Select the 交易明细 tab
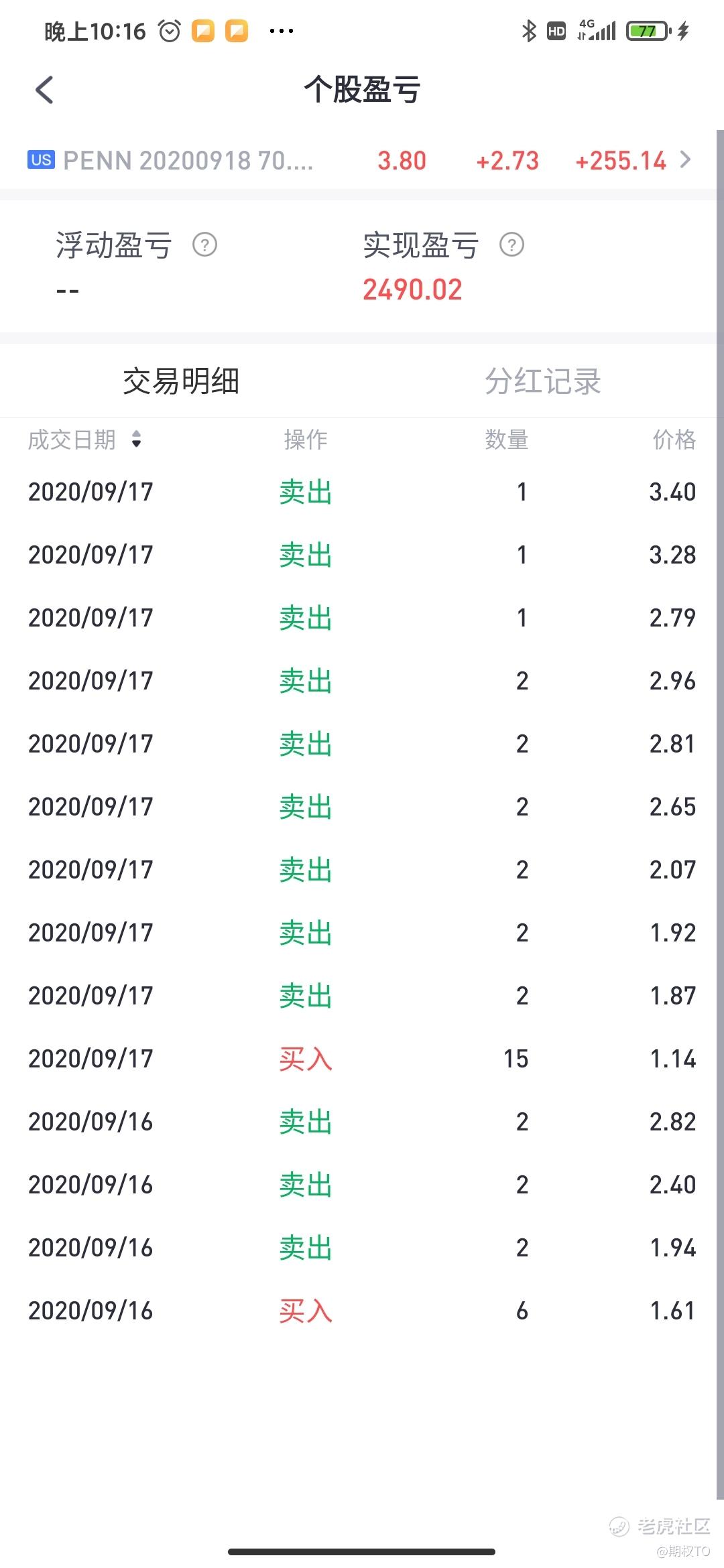 (181, 381)
